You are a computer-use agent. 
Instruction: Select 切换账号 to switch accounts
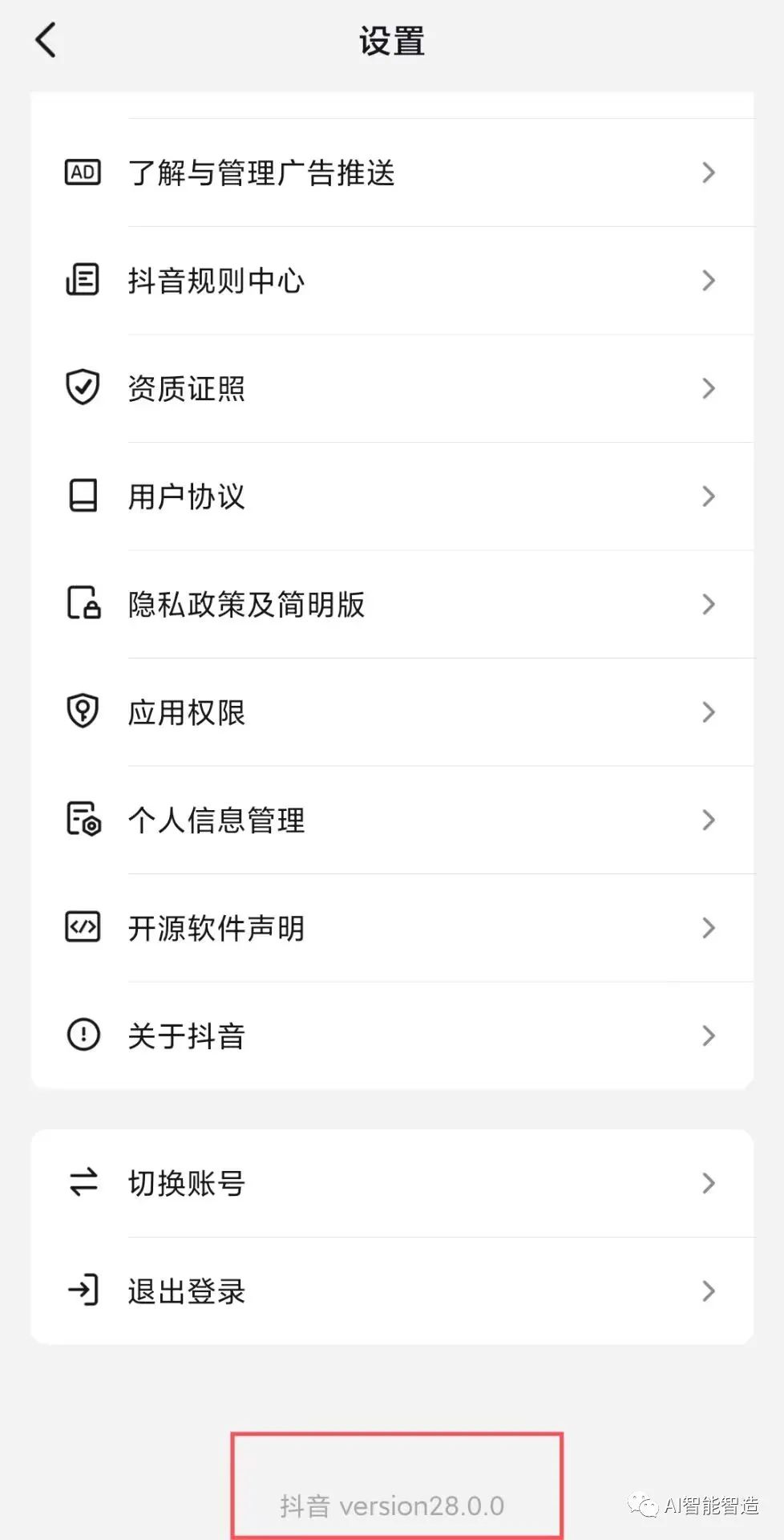(391, 1183)
